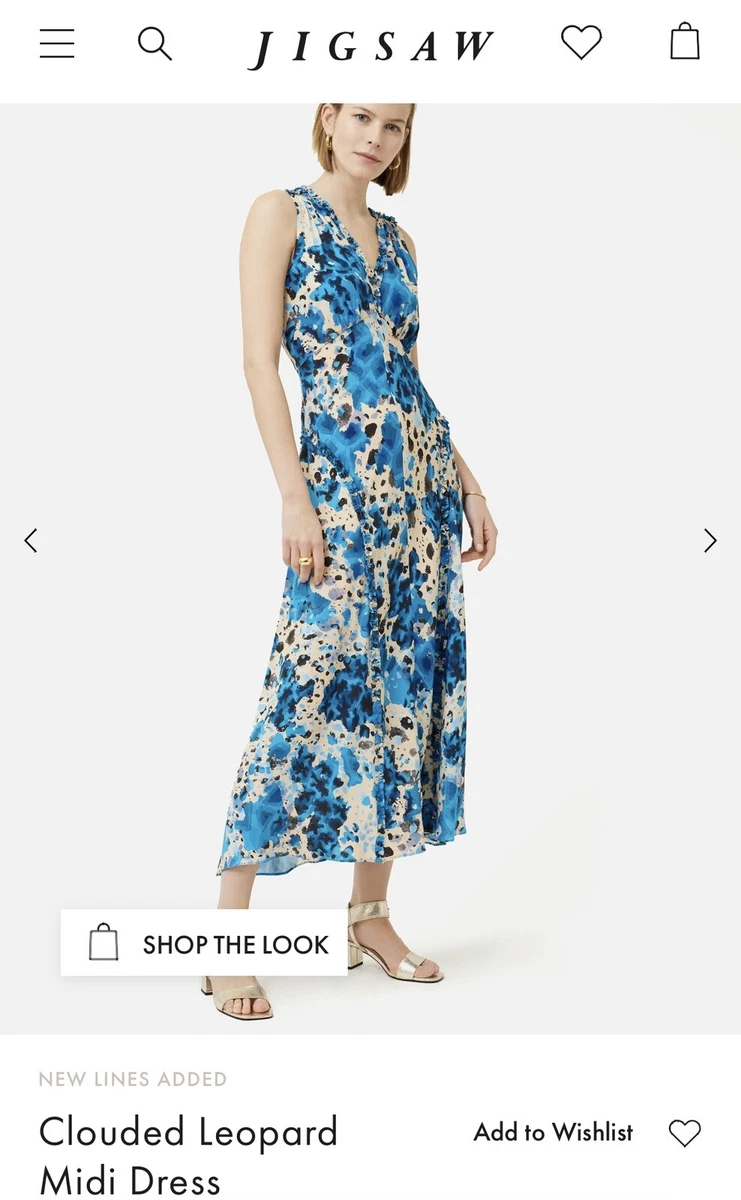Screen dimensions: 741x1200
Task: Show the next product image
Action: (x=710, y=541)
